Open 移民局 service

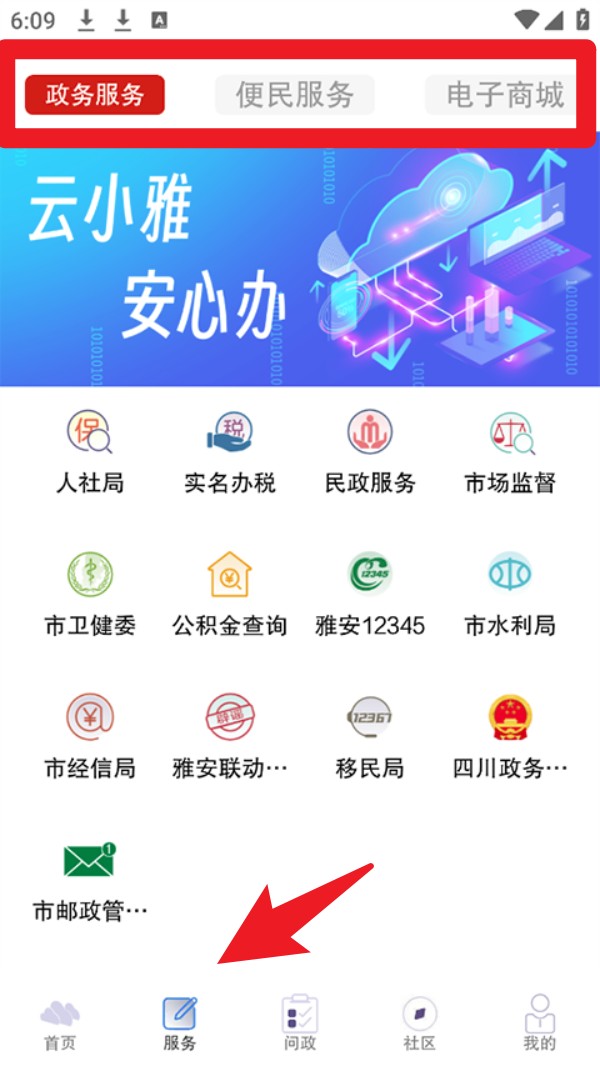pyautogui.click(x=370, y=737)
